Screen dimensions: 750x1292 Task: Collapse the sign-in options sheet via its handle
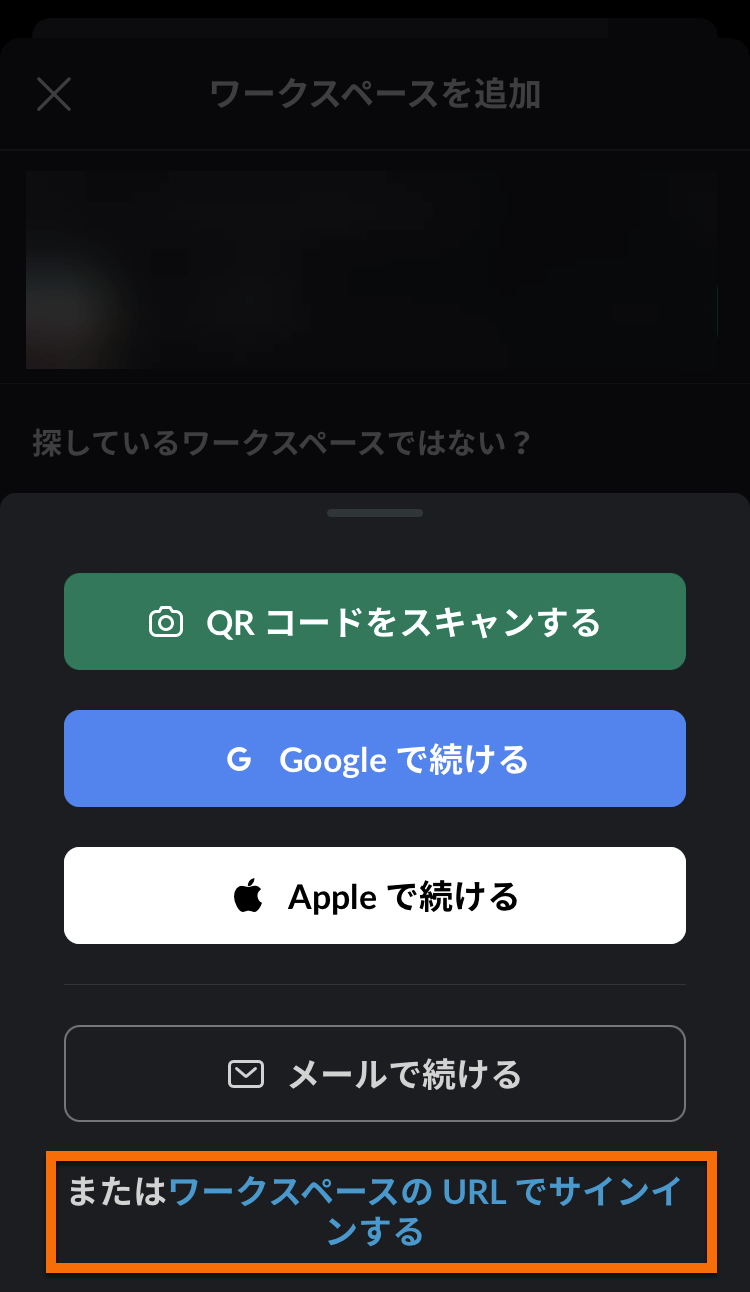375,513
